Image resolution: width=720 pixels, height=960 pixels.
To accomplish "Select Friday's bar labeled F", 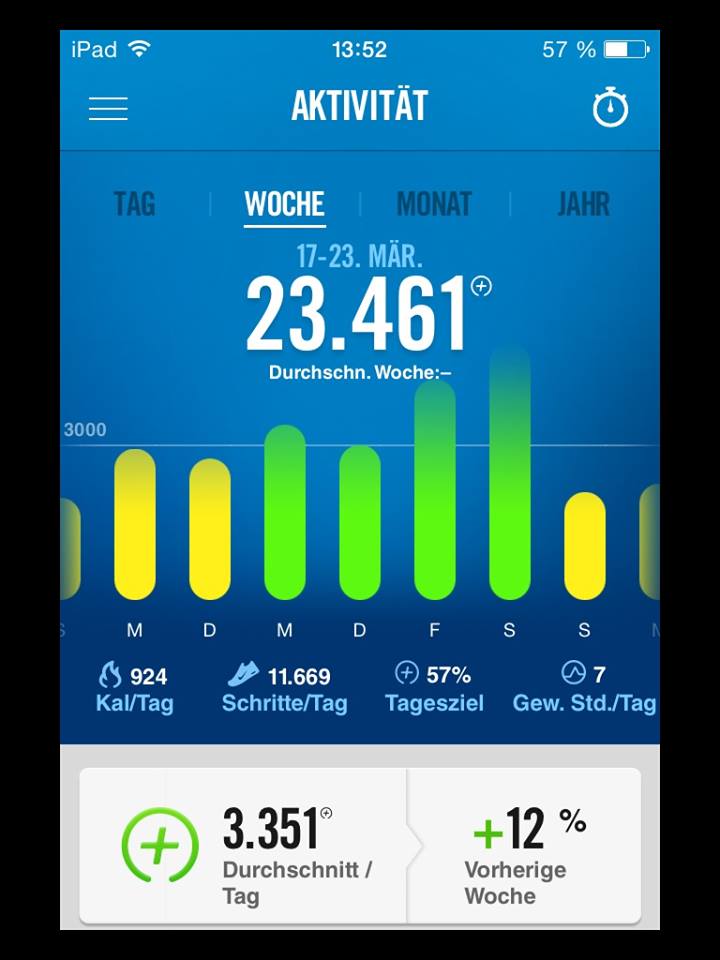I will [x=435, y=490].
